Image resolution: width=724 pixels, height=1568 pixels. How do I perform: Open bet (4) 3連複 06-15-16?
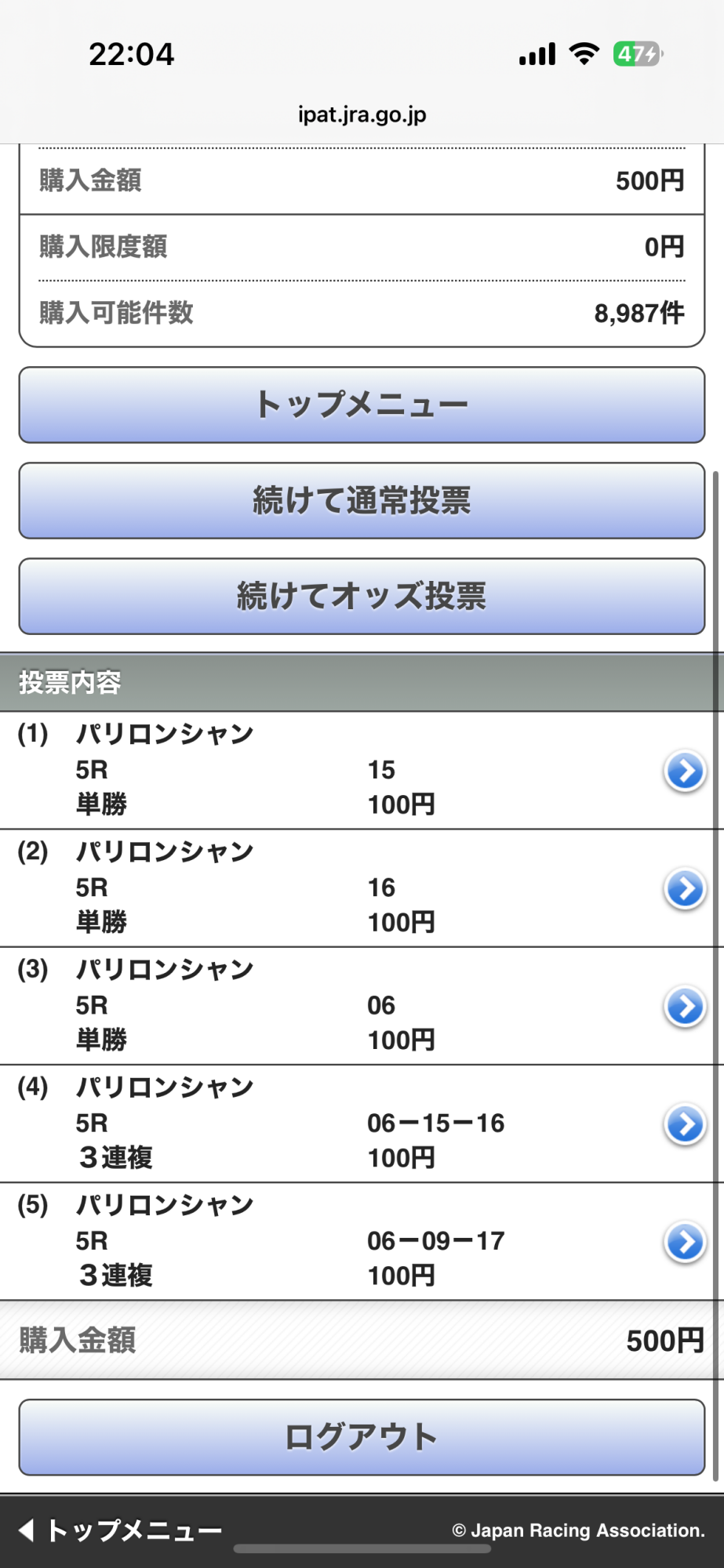[x=685, y=1124]
